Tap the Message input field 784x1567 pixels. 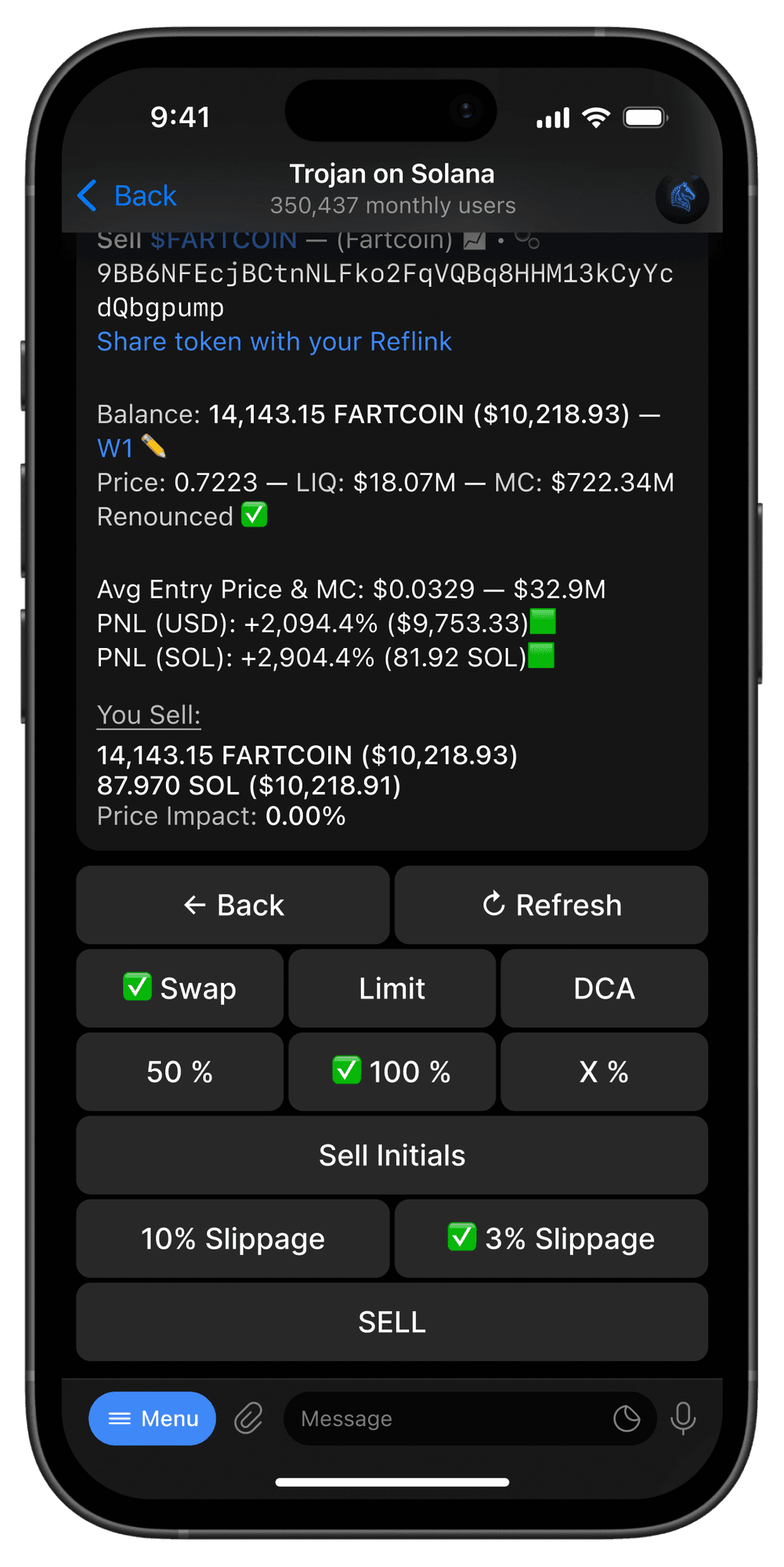click(x=428, y=1418)
